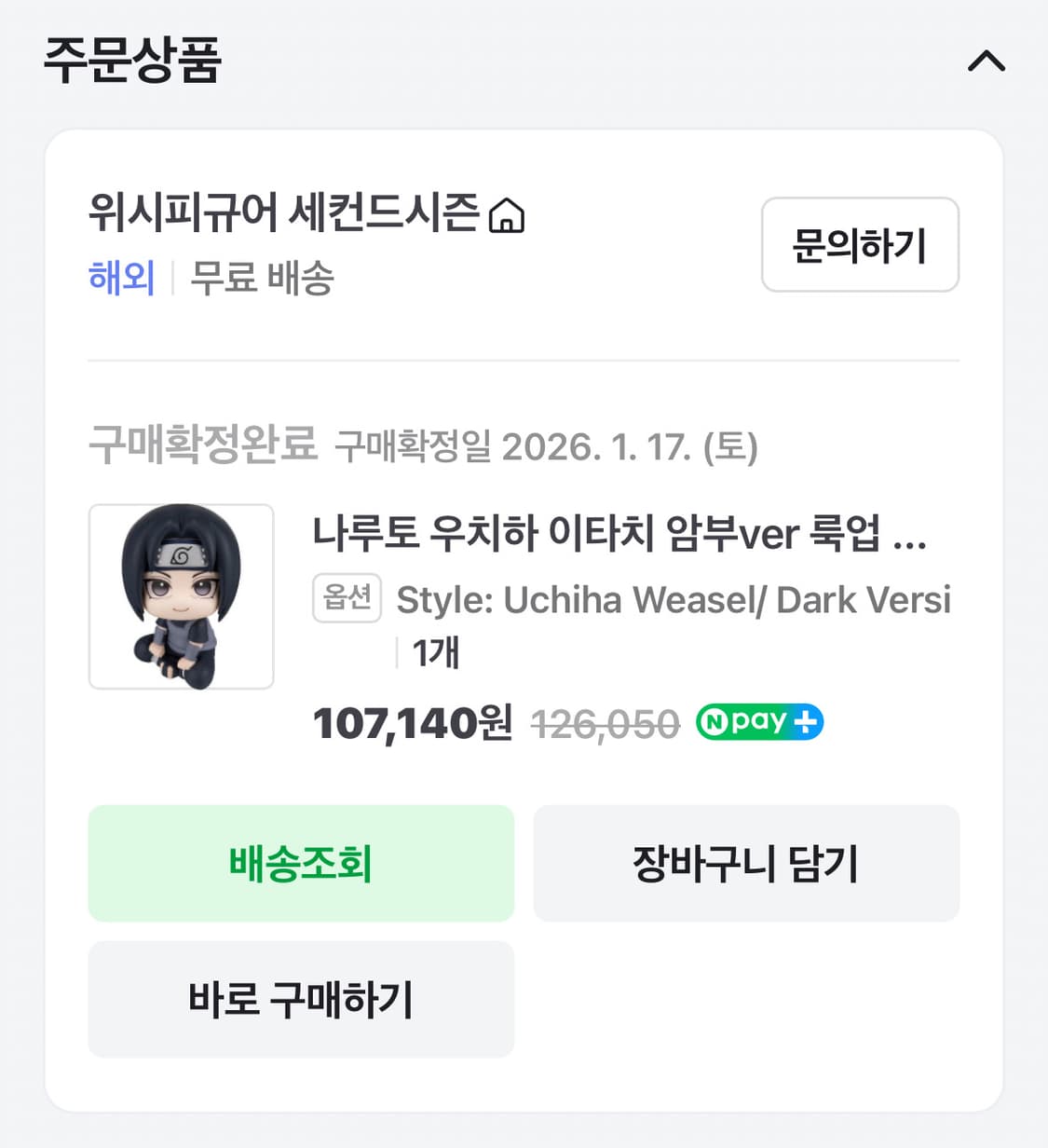Click the blue plus icon on the Npay badge
Viewport: 1048px width, 1148px height.
coord(807,721)
